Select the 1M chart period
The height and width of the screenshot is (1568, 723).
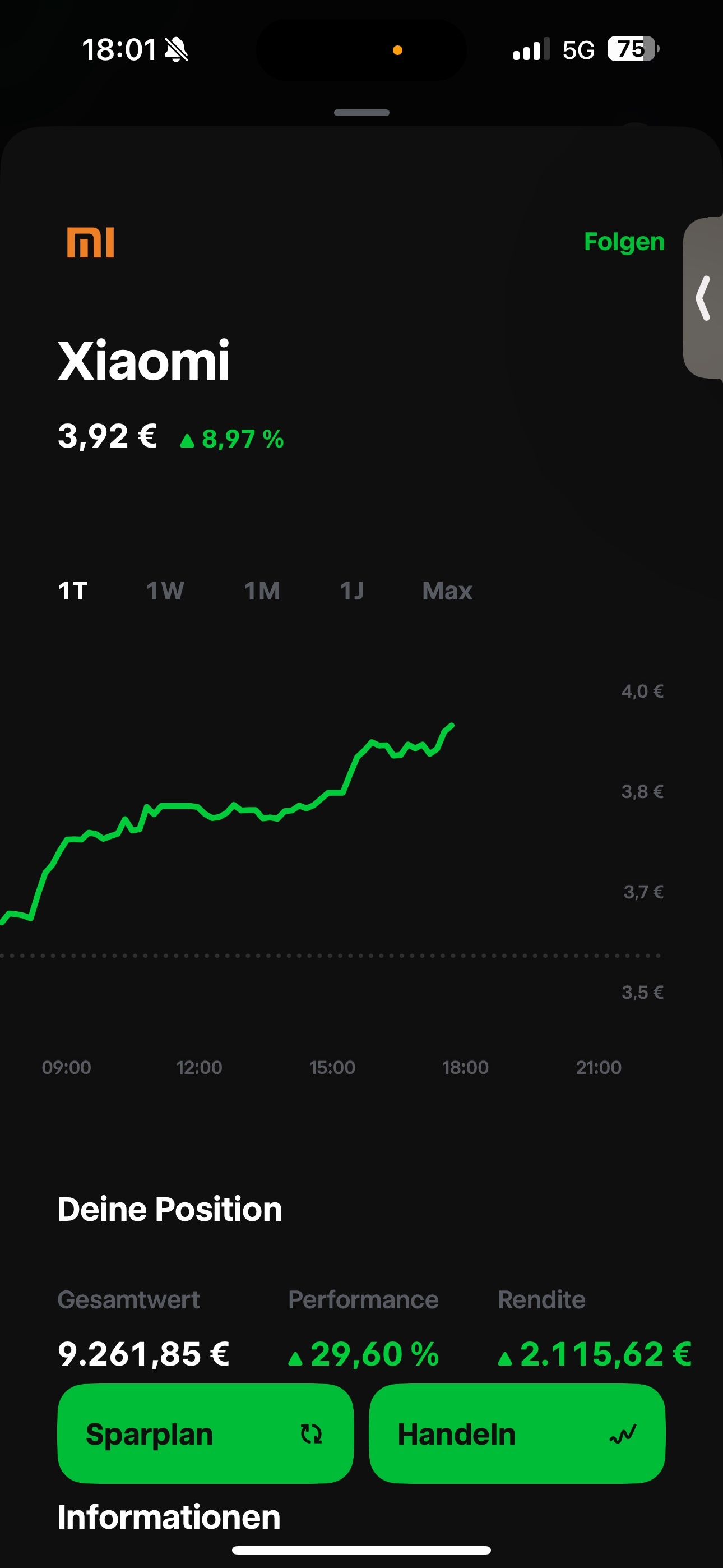coord(262,591)
